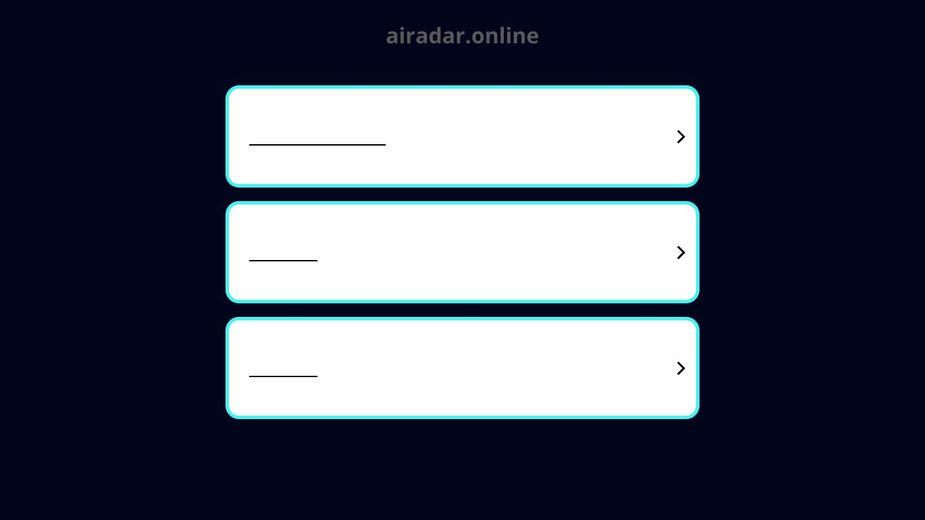Open the third and last link card
925x520 pixels.
462,368
